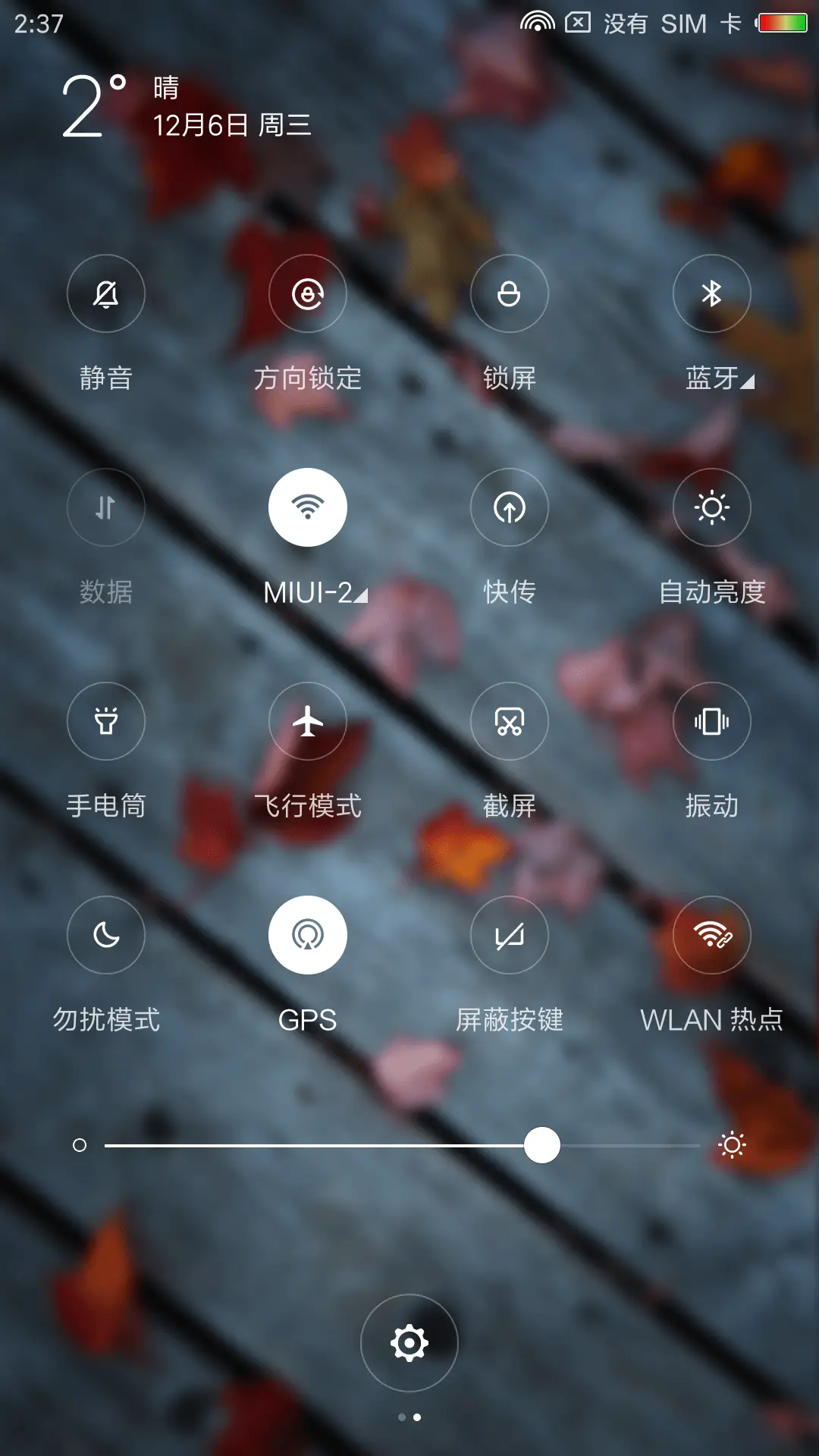This screenshot has width=819, height=1456.
Task: Enable airplane mode (飞行模式)
Action: [x=308, y=721]
